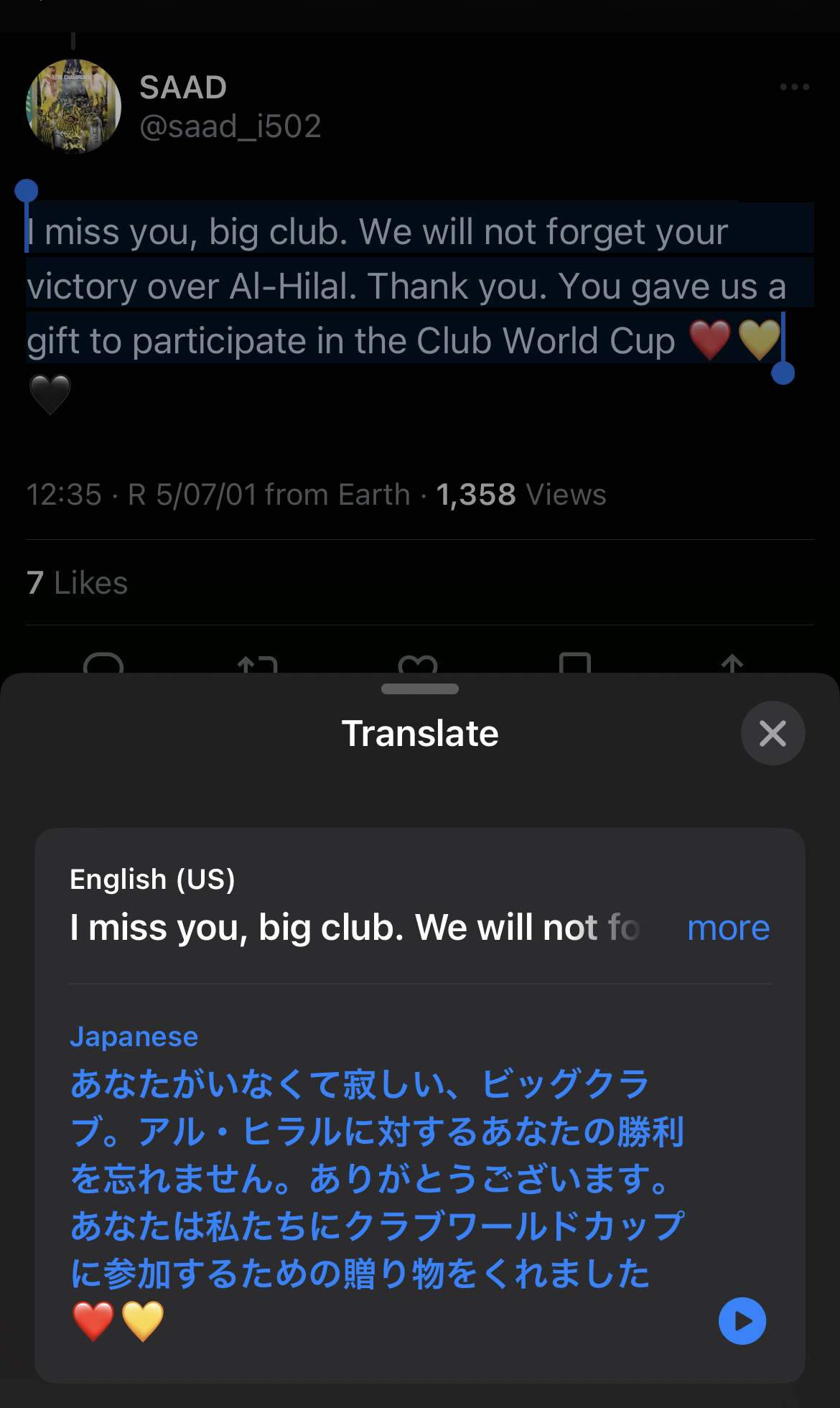This screenshot has height=1408, width=840.
Task: Expand the English text with more
Action: [728, 928]
